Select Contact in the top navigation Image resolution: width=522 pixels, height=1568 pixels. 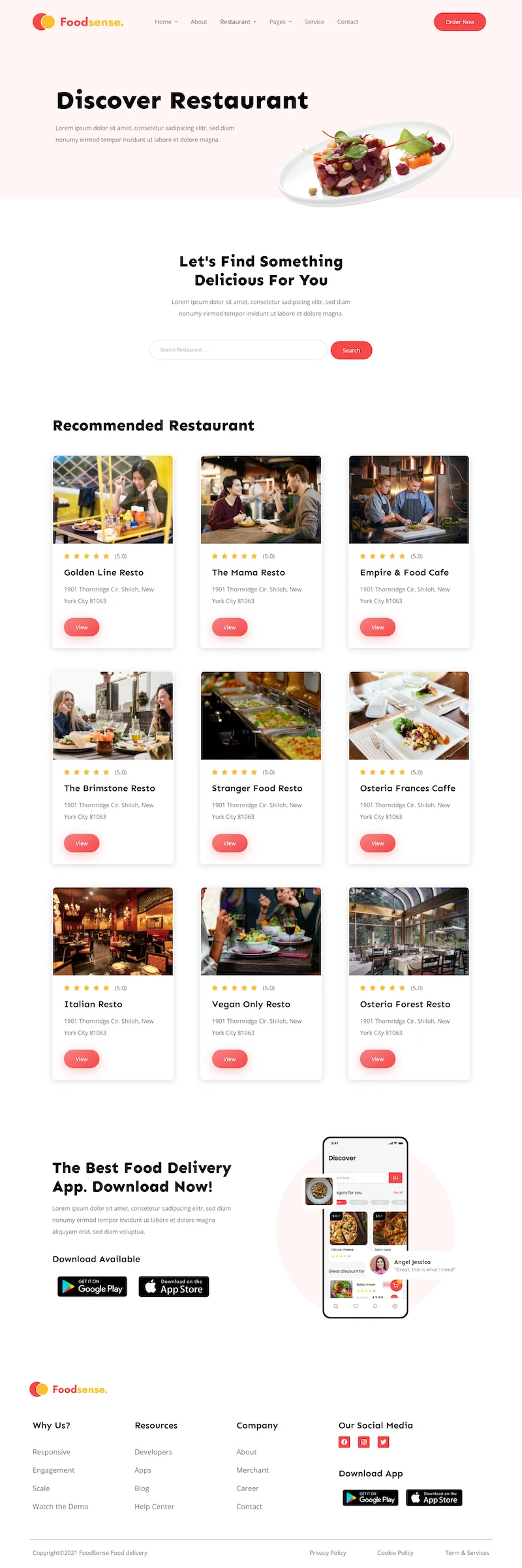(x=347, y=22)
